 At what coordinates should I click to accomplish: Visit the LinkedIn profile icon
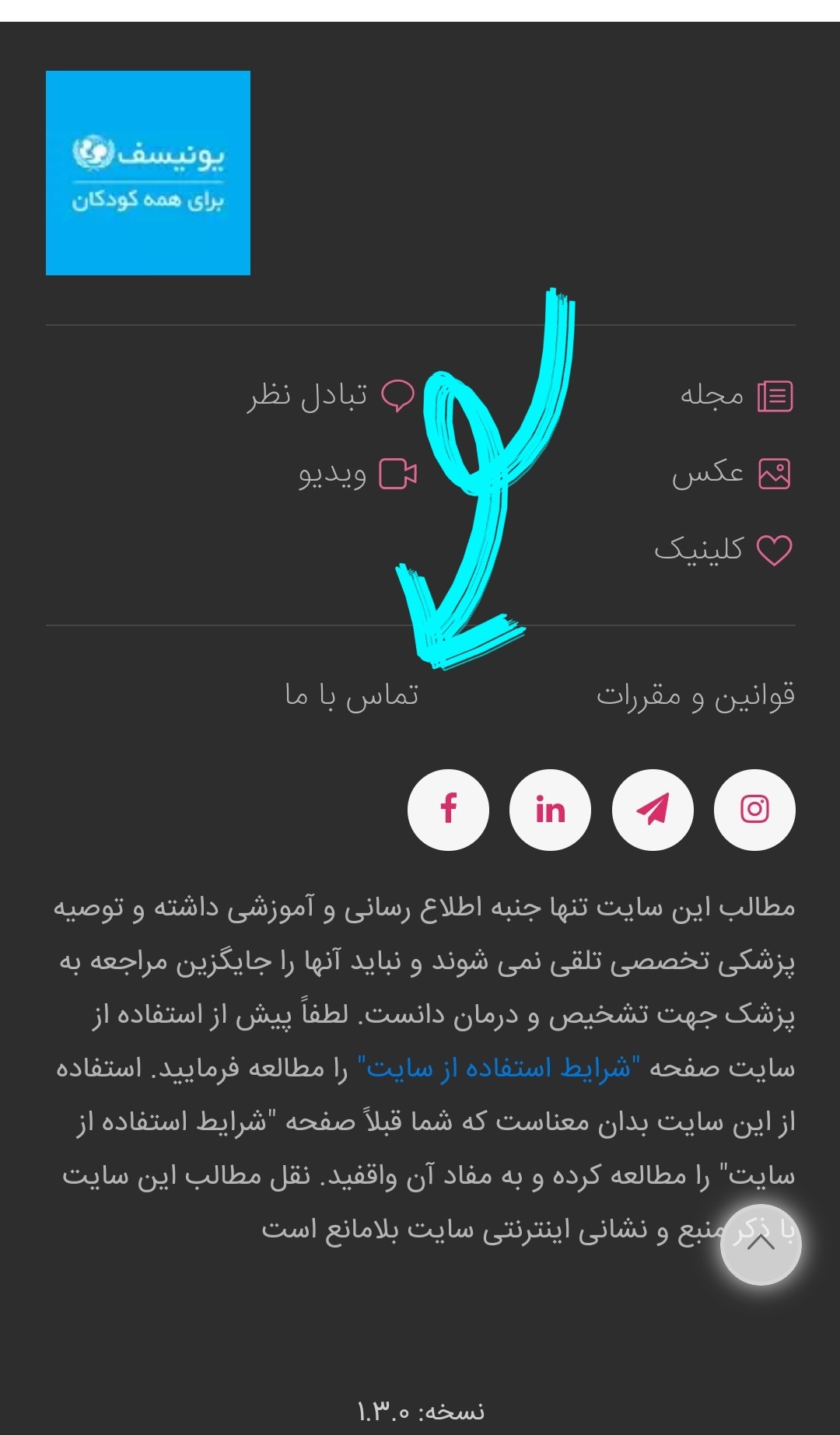click(x=550, y=810)
